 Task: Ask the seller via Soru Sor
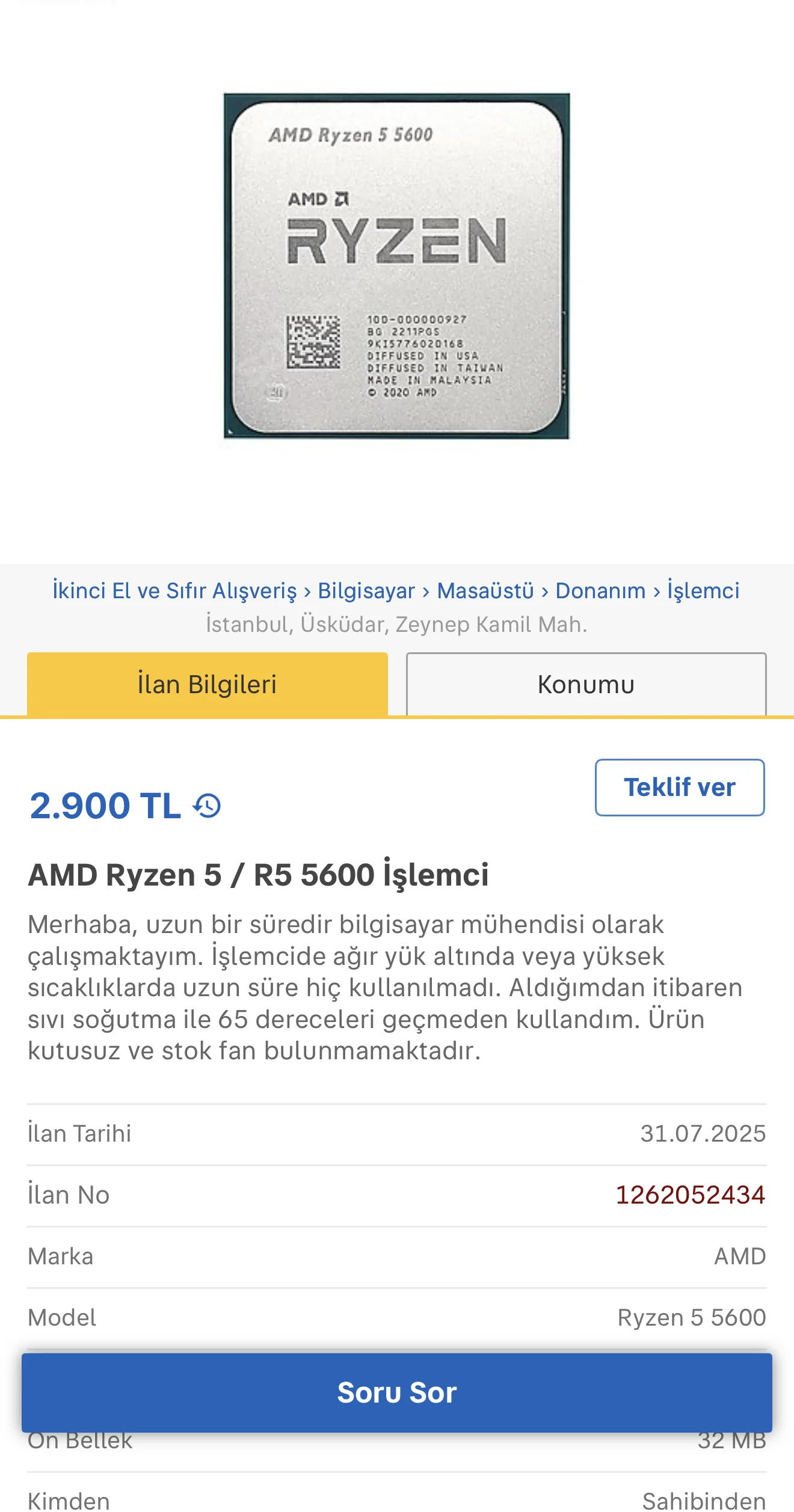click(397, 1392)
